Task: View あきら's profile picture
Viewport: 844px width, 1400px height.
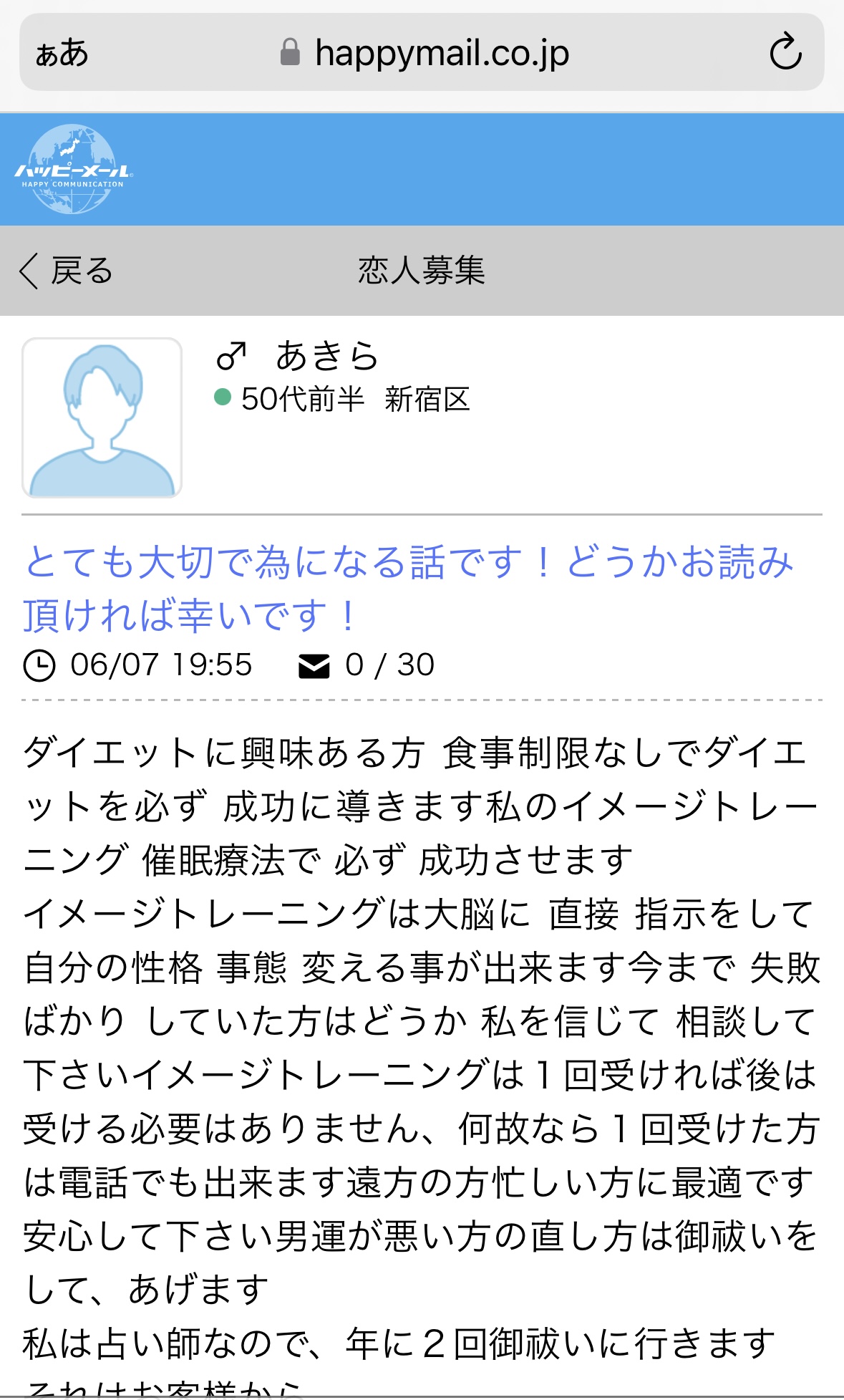Action: pyautogui.click(x=102, y=417)
